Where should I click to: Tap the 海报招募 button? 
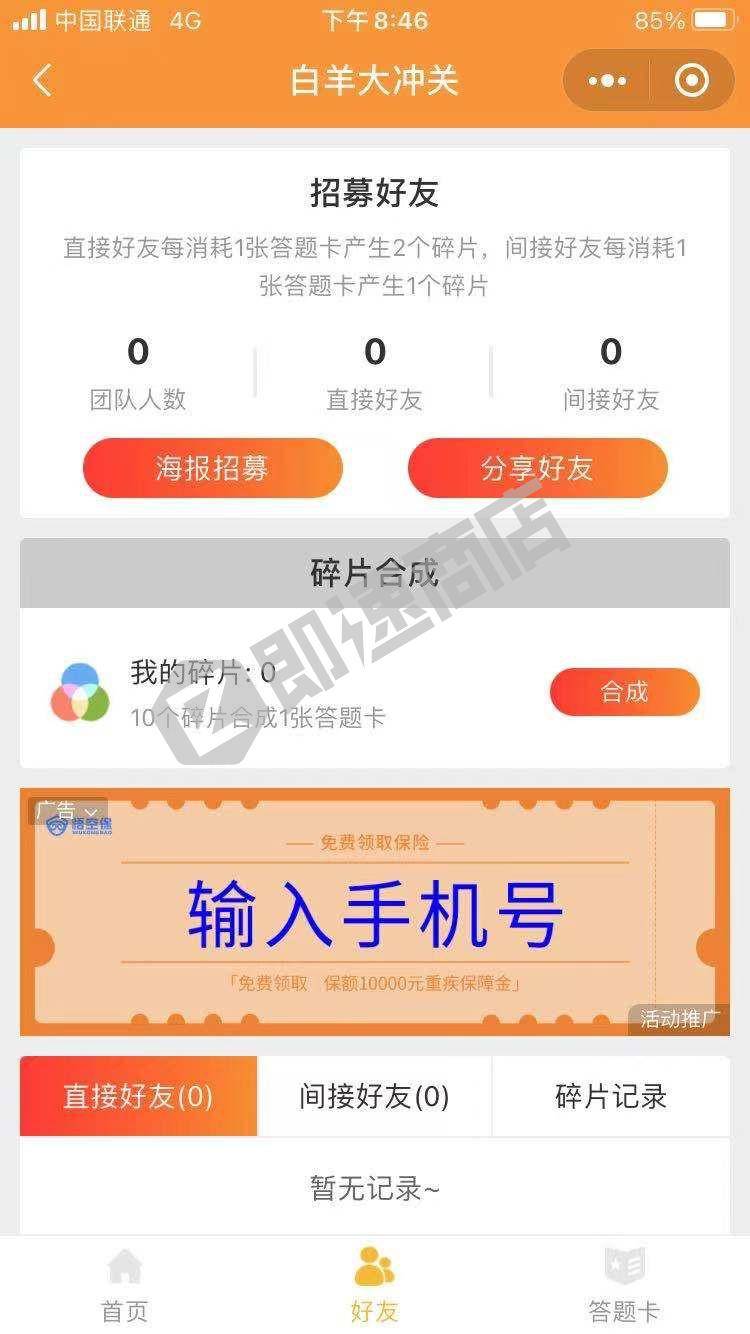point(212,468)
